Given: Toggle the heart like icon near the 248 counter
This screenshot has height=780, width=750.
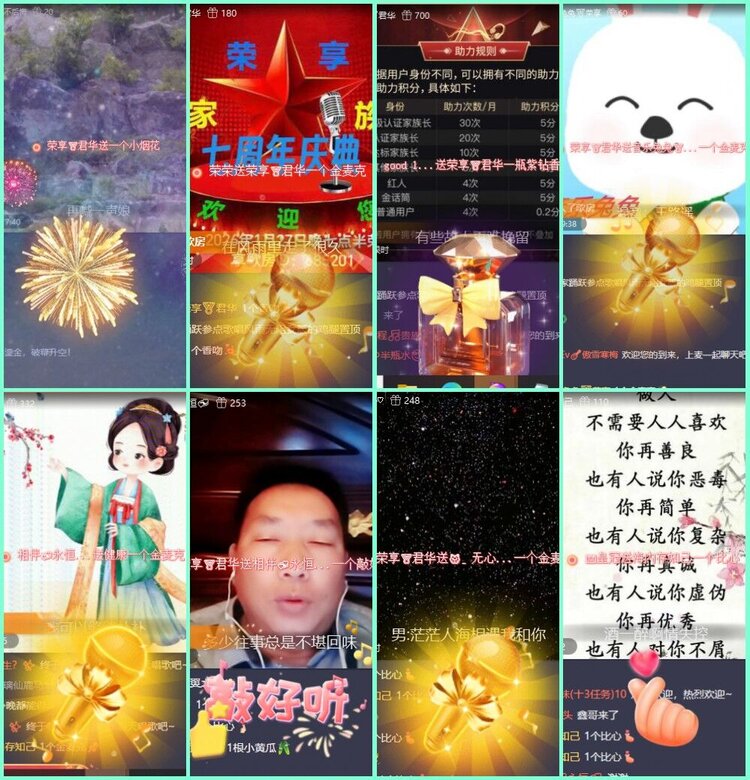Looking at the screenshot, I should click(380, 402).
